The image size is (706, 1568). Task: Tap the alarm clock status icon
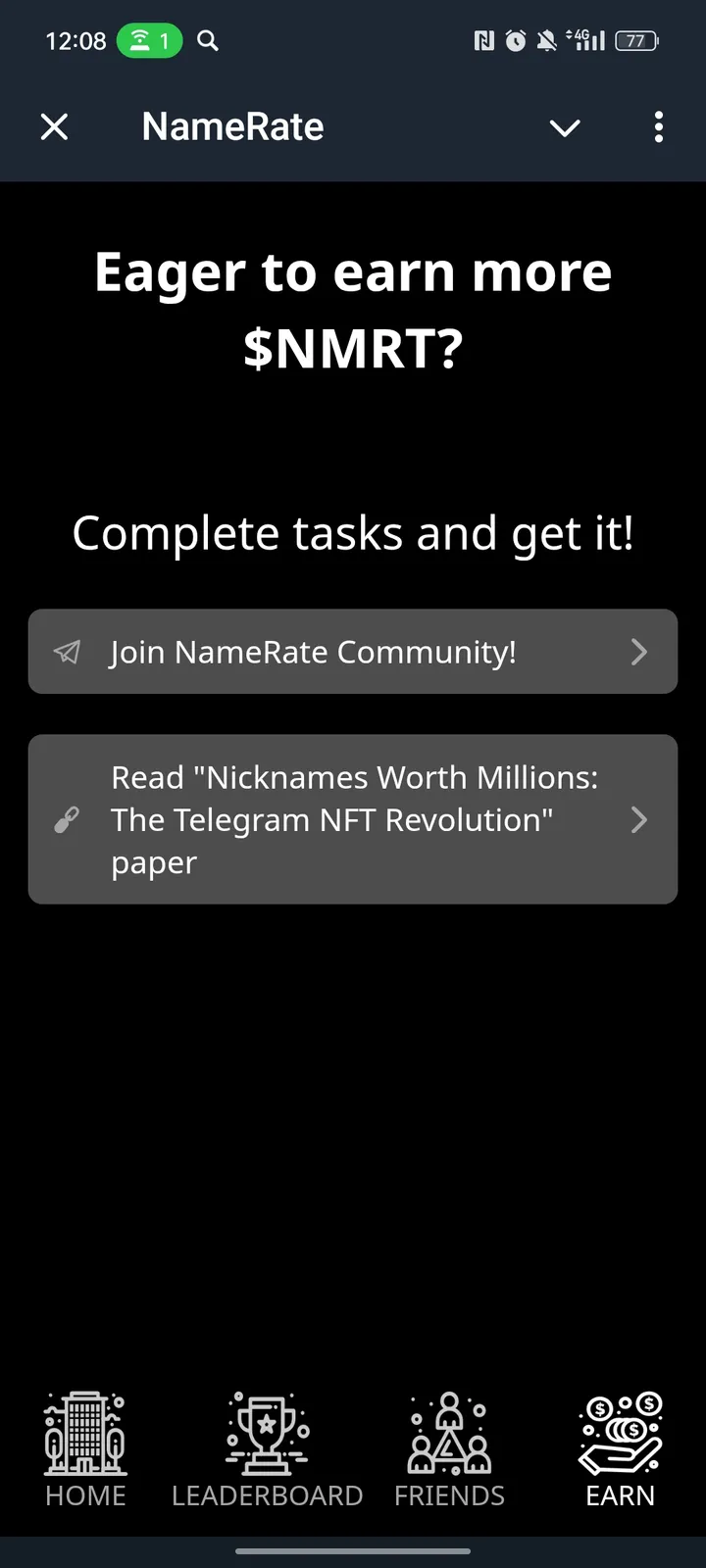(x=514, y=41)
